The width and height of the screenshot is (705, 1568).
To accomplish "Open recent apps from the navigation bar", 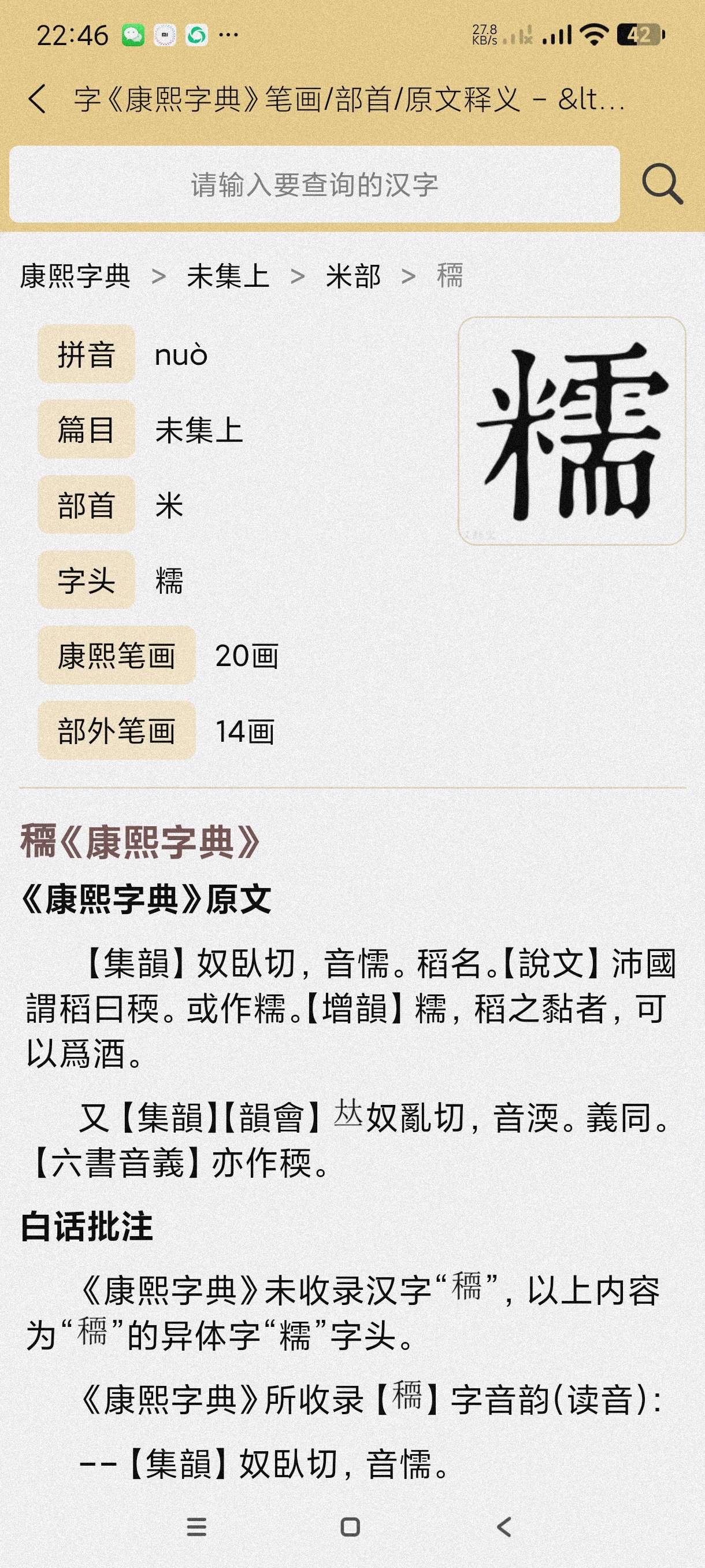I will pyautogui.click(x=196, y=1526).
